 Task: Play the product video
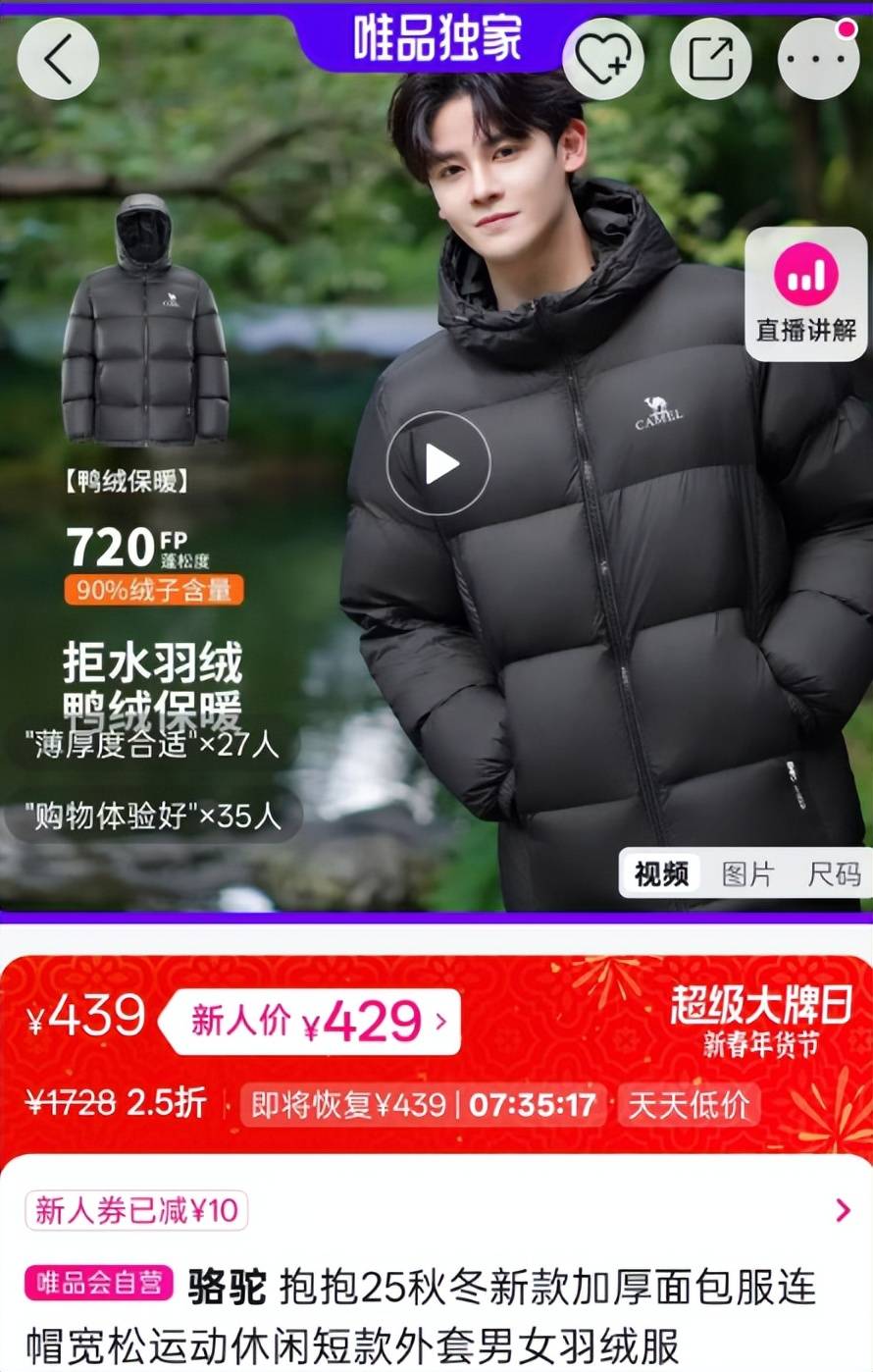point(438,463)
